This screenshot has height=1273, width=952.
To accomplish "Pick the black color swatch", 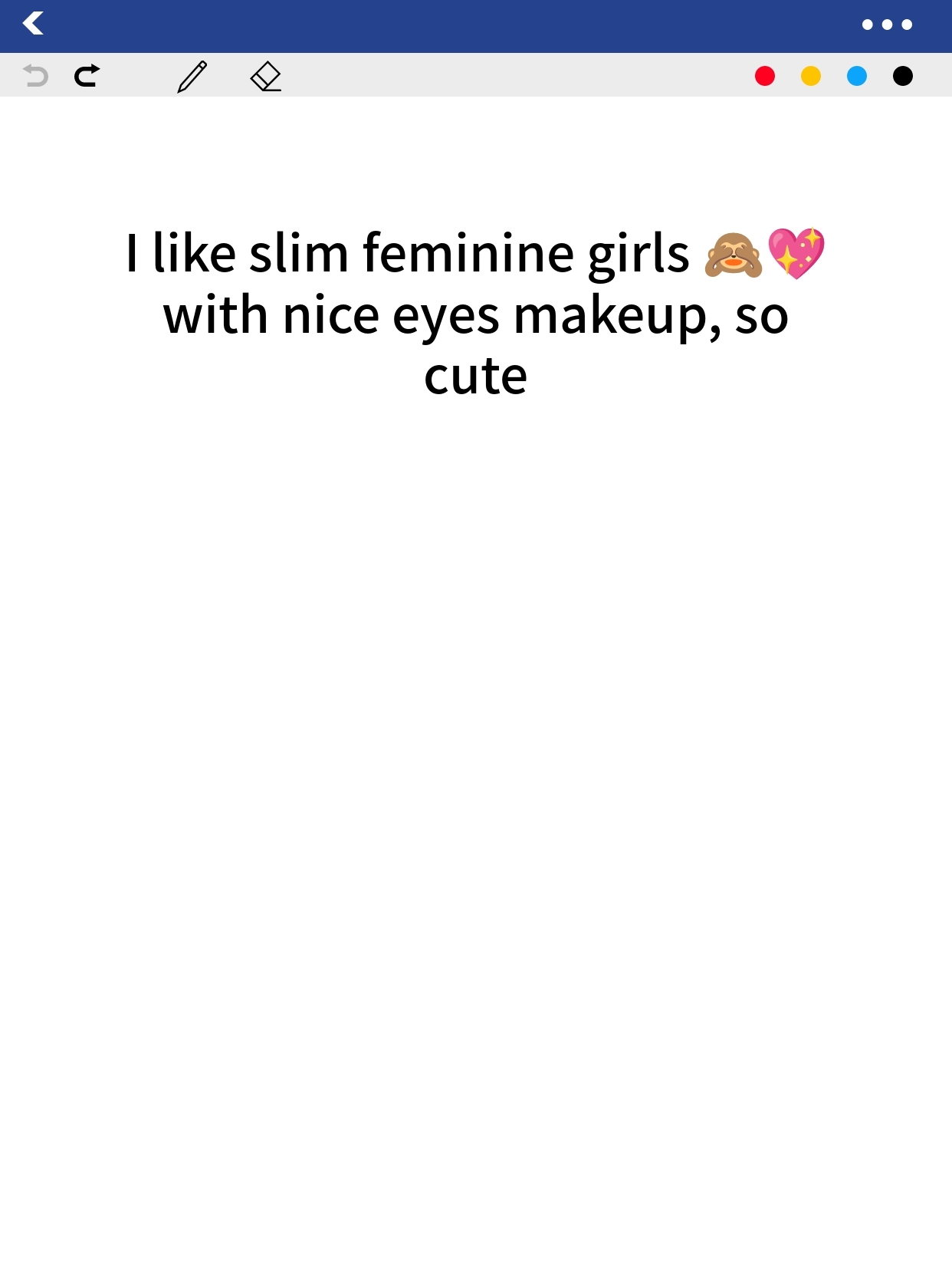I will (903, 76).
